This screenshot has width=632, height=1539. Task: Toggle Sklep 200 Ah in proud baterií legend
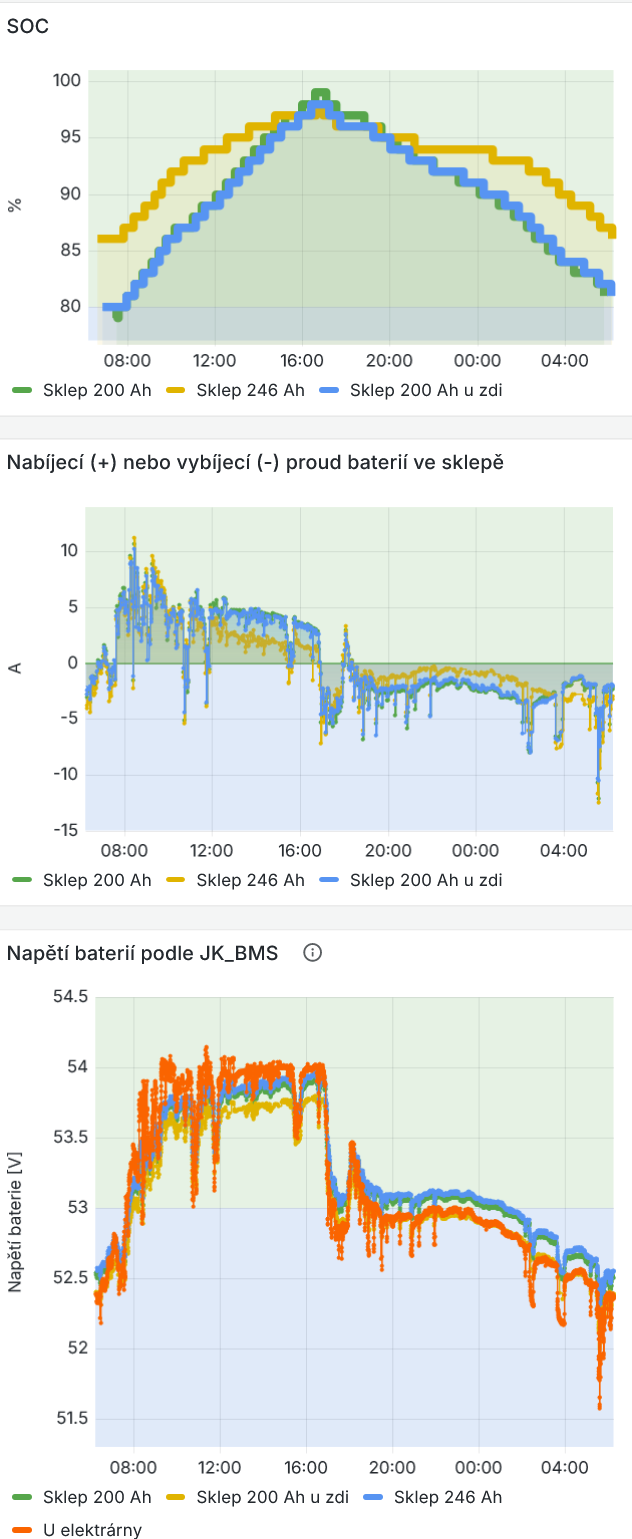(x=97, y=880)
